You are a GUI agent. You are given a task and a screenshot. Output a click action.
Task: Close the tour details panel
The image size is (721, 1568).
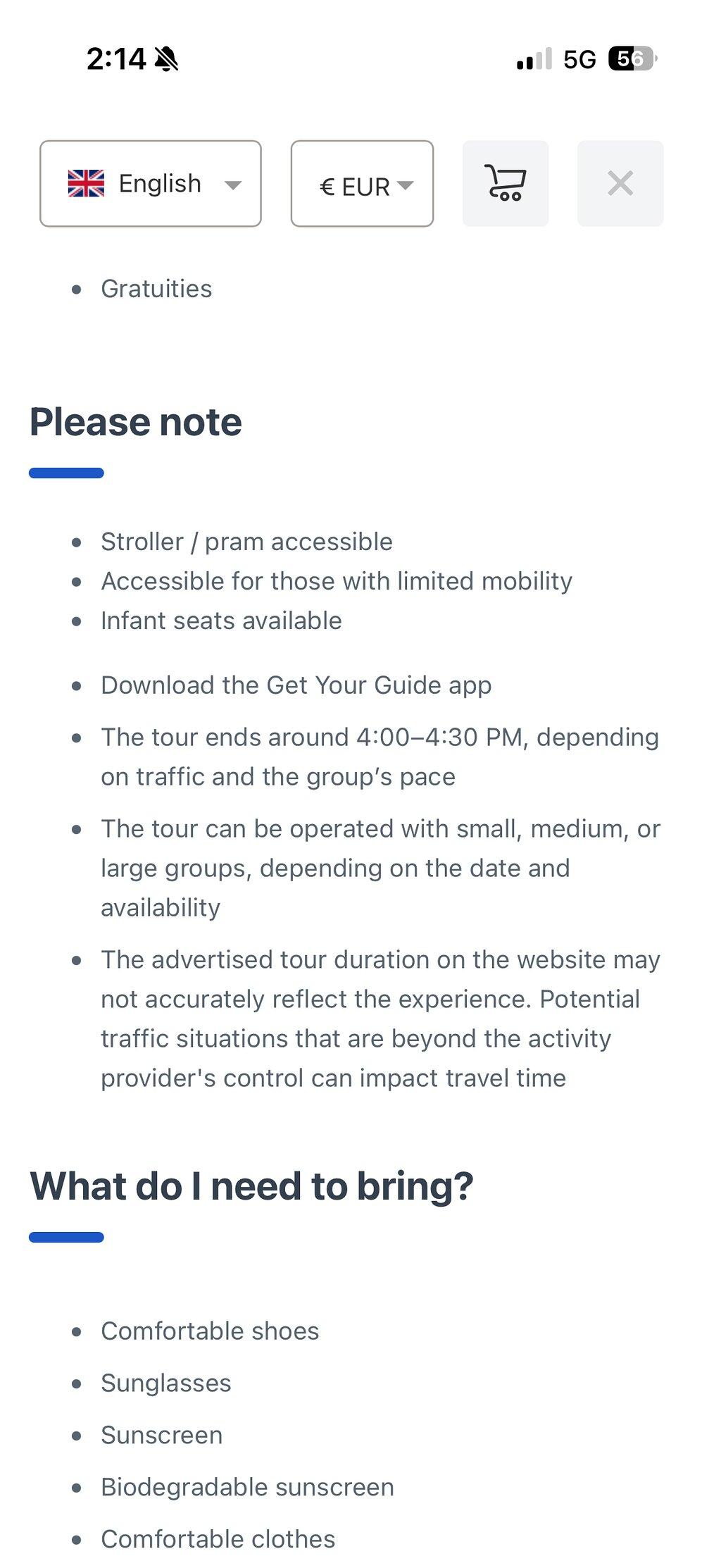(620, 184)
